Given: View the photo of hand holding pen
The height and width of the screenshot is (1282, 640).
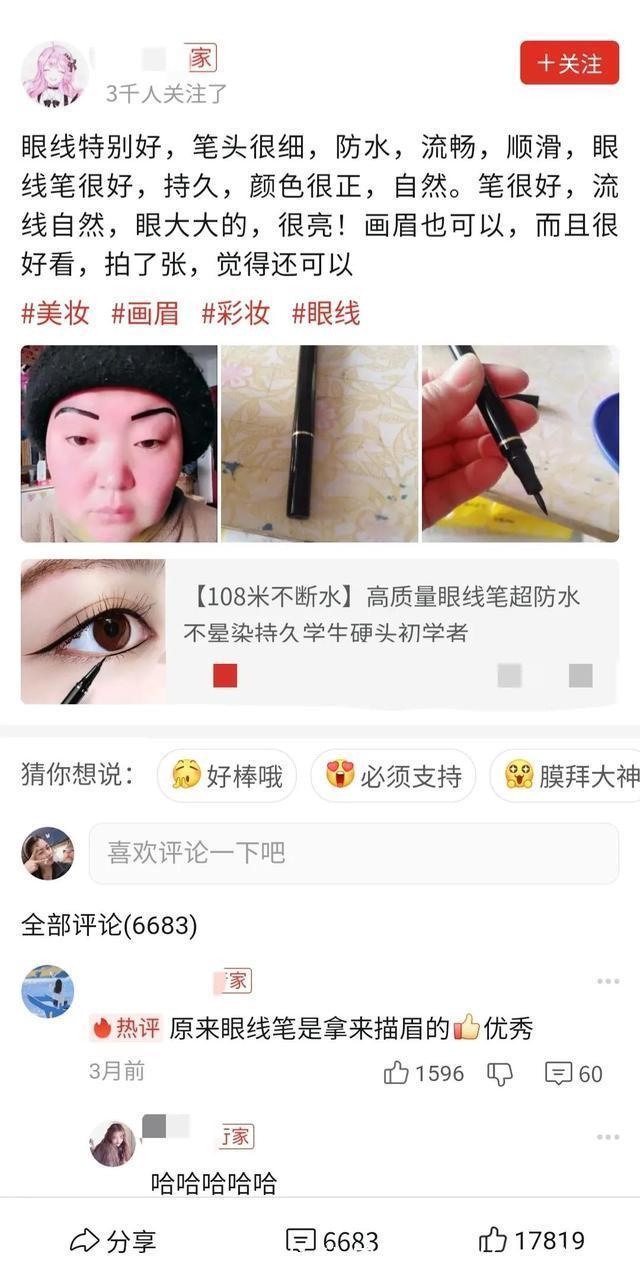Looking at the screenshot, I should tap(520, 443).
